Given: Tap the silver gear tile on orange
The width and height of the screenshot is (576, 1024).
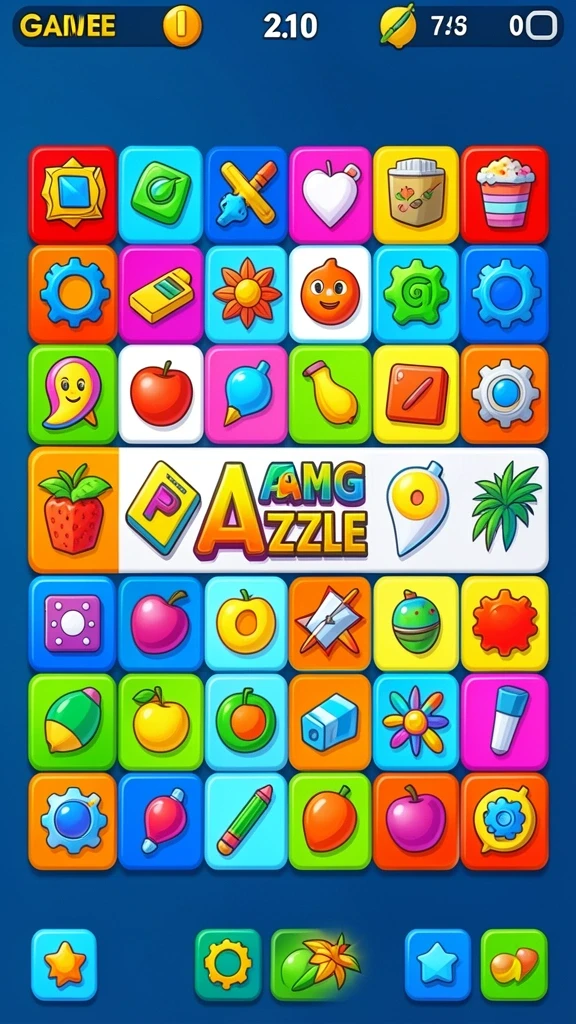Looking at the screenshot, I should pyautogui.click(x=505, y=394).
